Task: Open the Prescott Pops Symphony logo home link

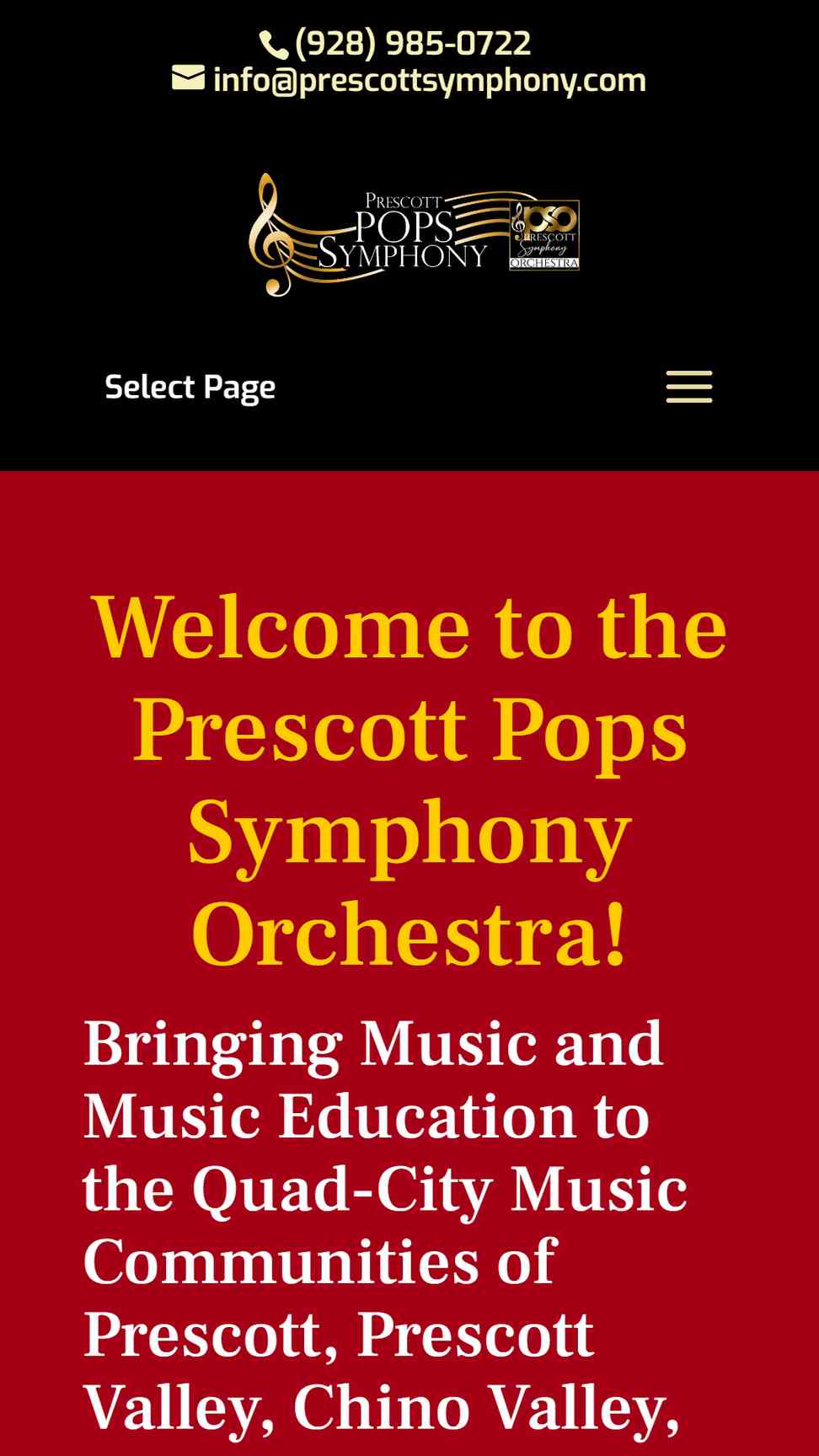Action: (413, 234)
